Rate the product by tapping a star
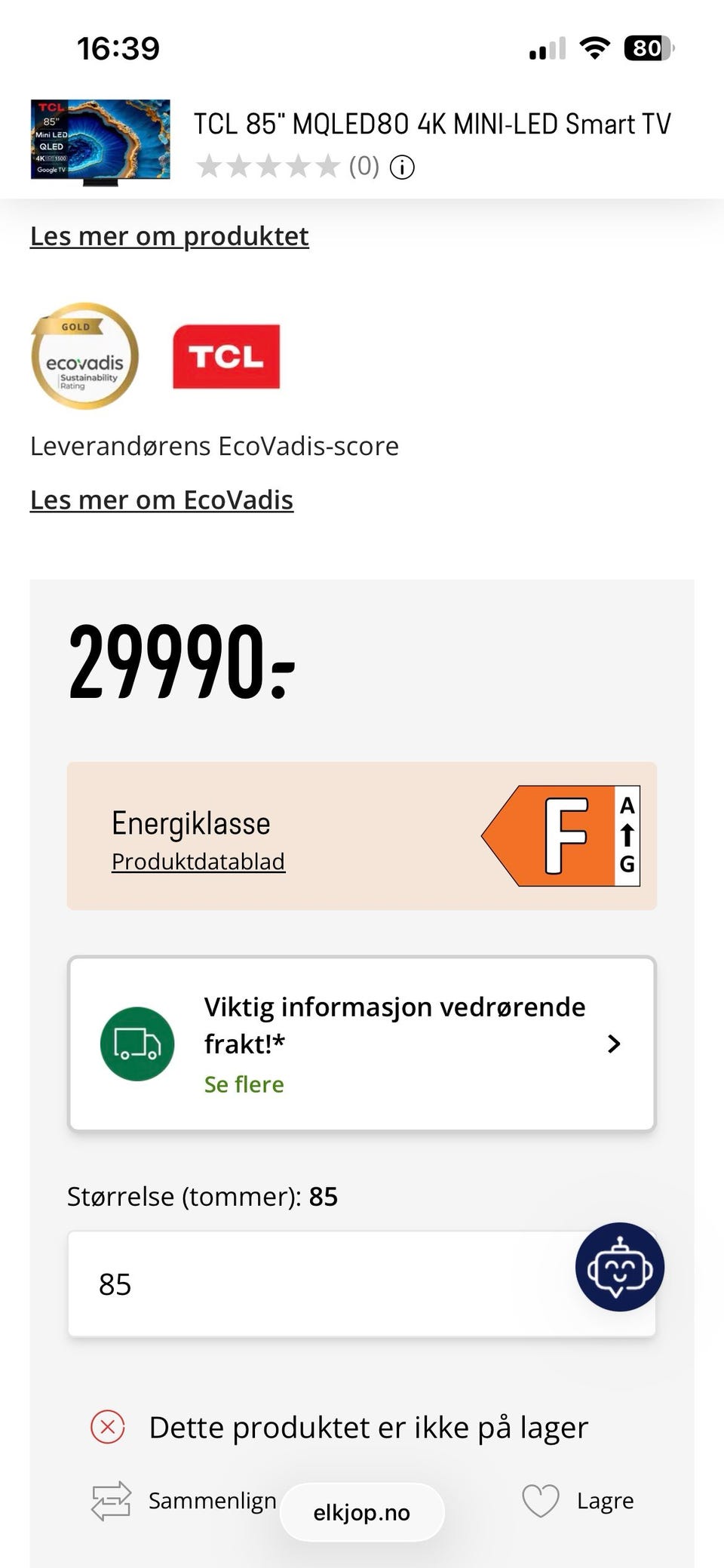The image size is (724, 1568). pyautogui.click(x=268, y=166)
